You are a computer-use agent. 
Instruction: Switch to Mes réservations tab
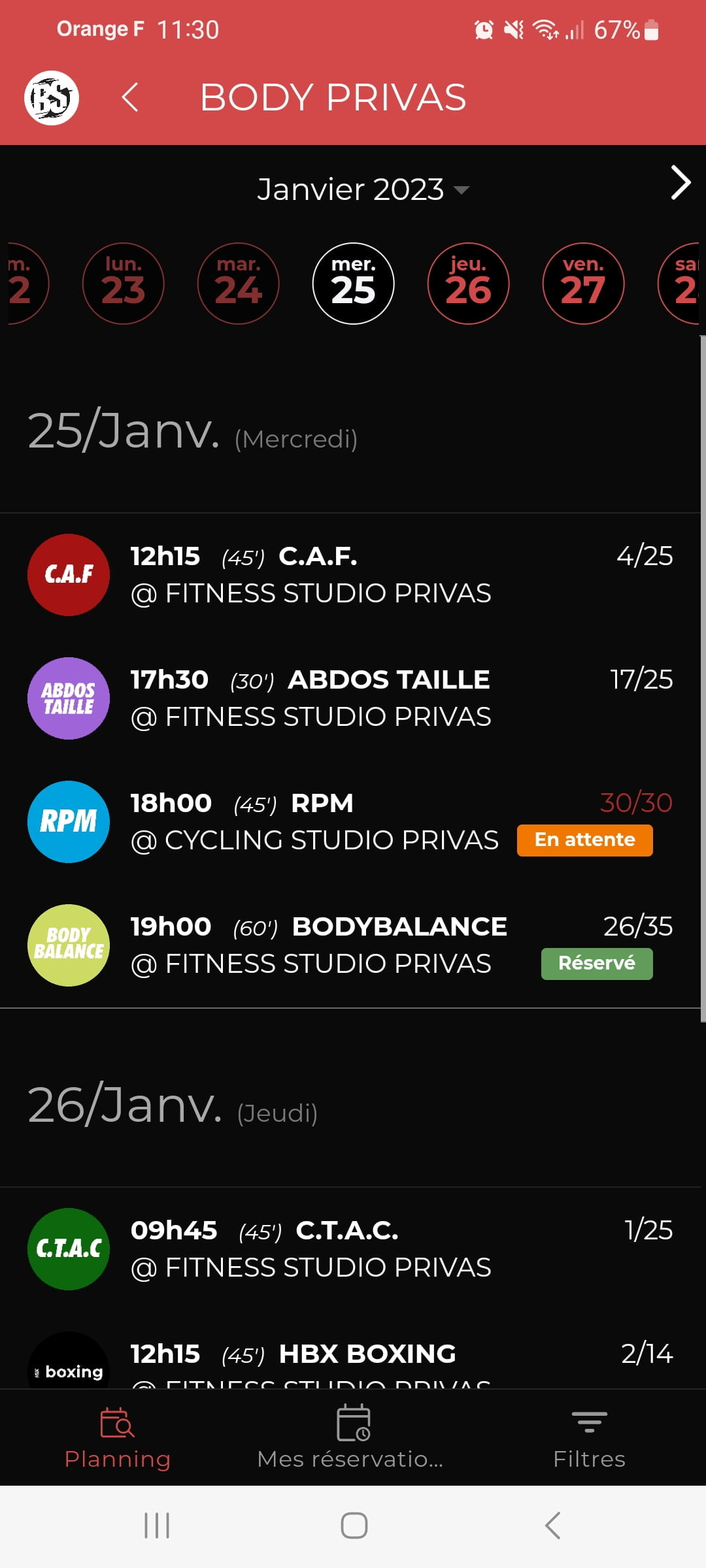coord(350,1437)
